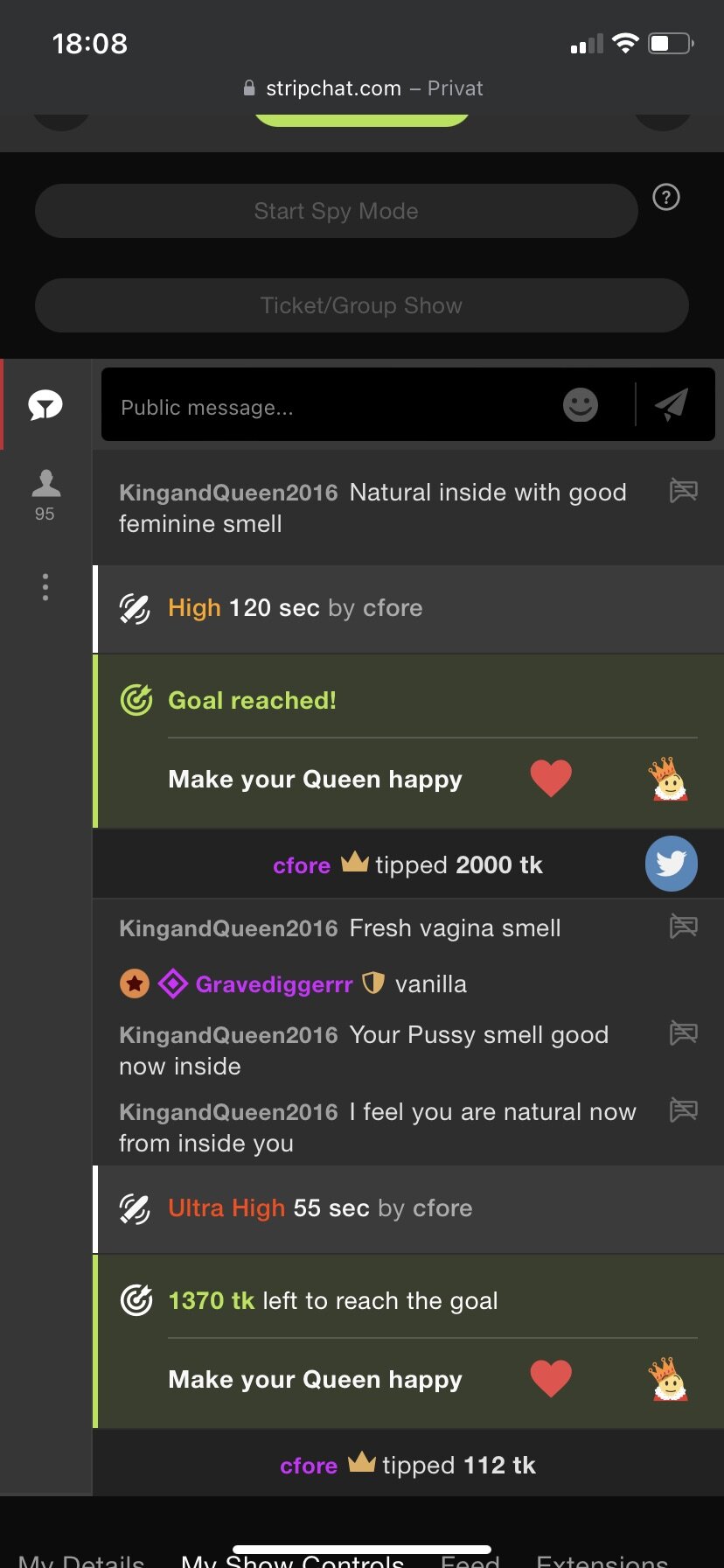
Task: Open Gravediggerrr's user profile
Action: coord(274,984)
